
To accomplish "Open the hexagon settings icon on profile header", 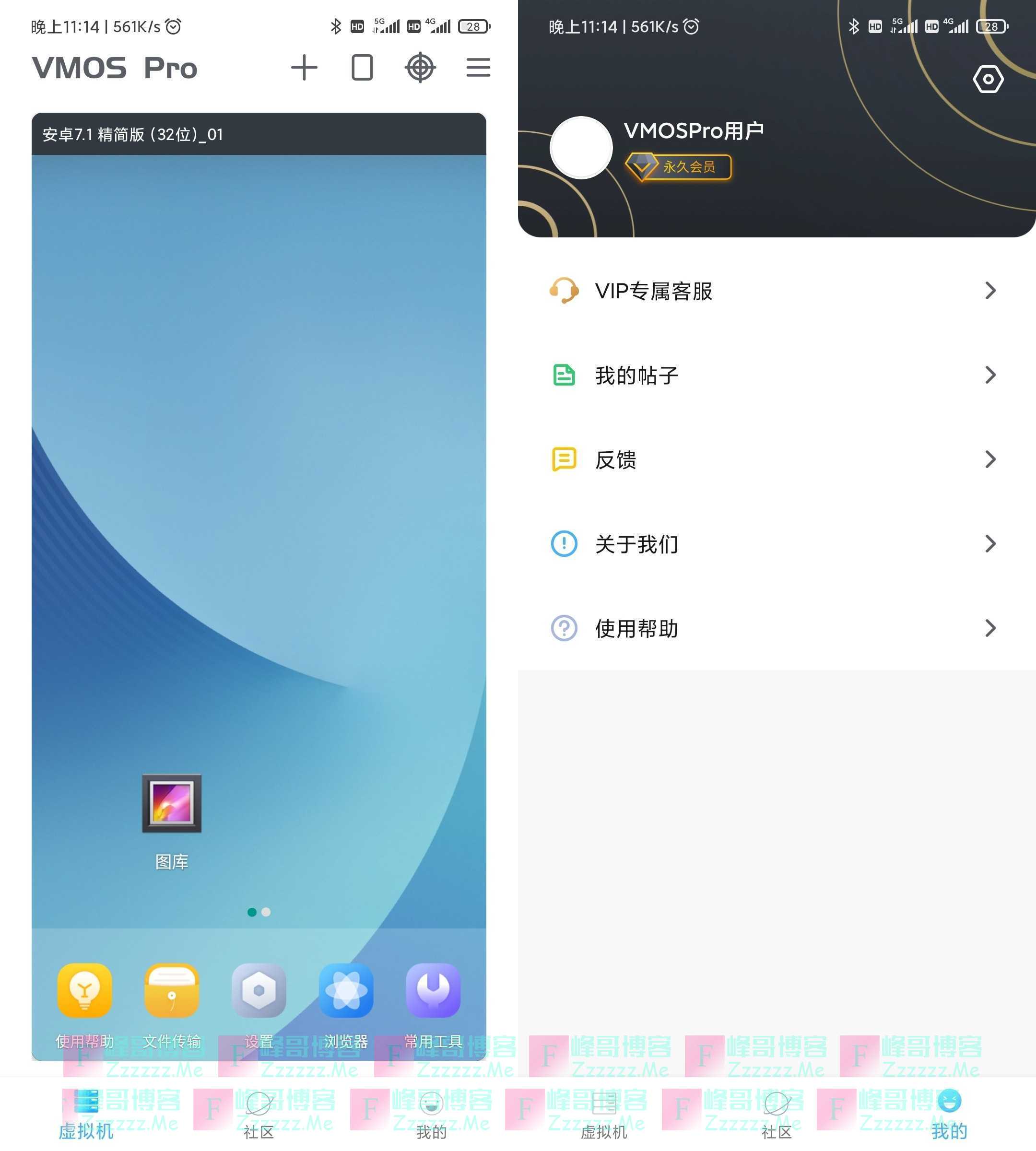I will pyautogui.click(x=988, y=79).
